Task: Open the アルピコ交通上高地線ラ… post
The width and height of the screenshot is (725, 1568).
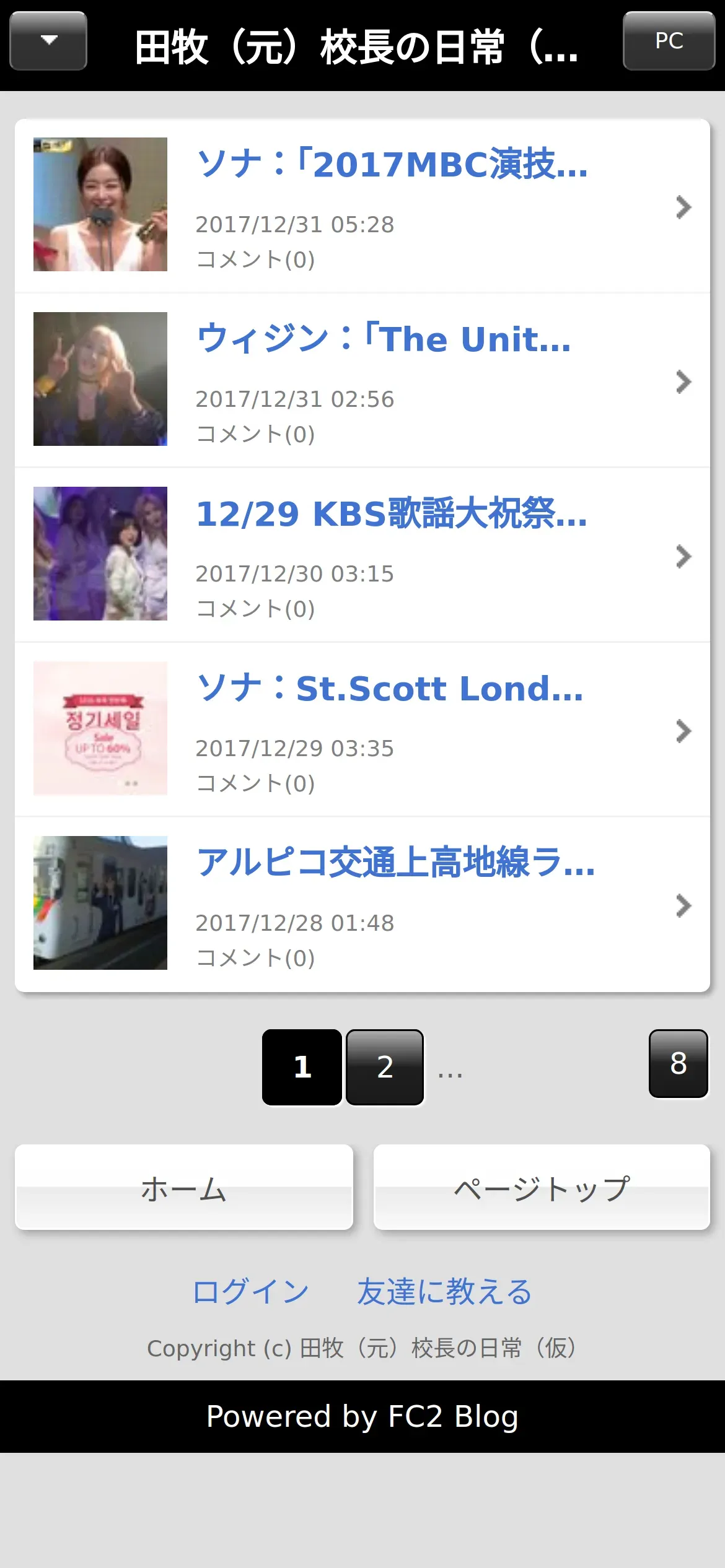Action: click(x=395, y=863)
